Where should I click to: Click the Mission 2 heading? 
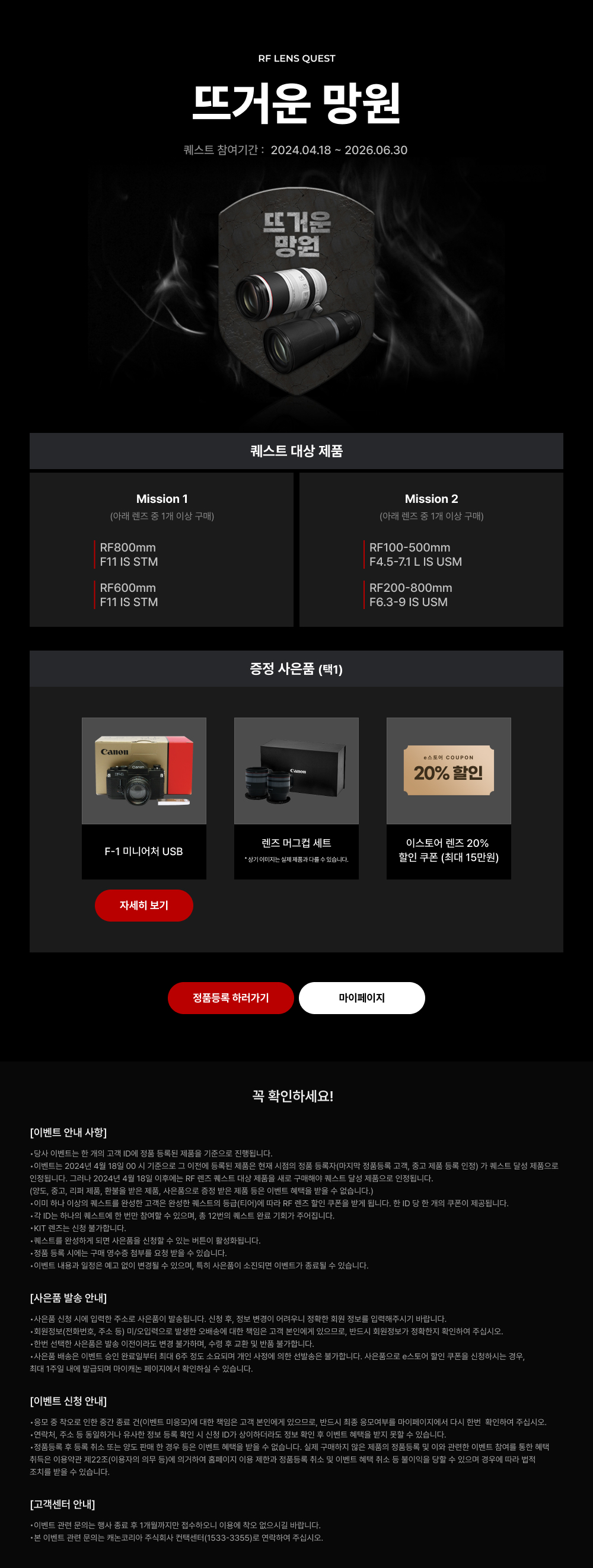click(431, 499)
